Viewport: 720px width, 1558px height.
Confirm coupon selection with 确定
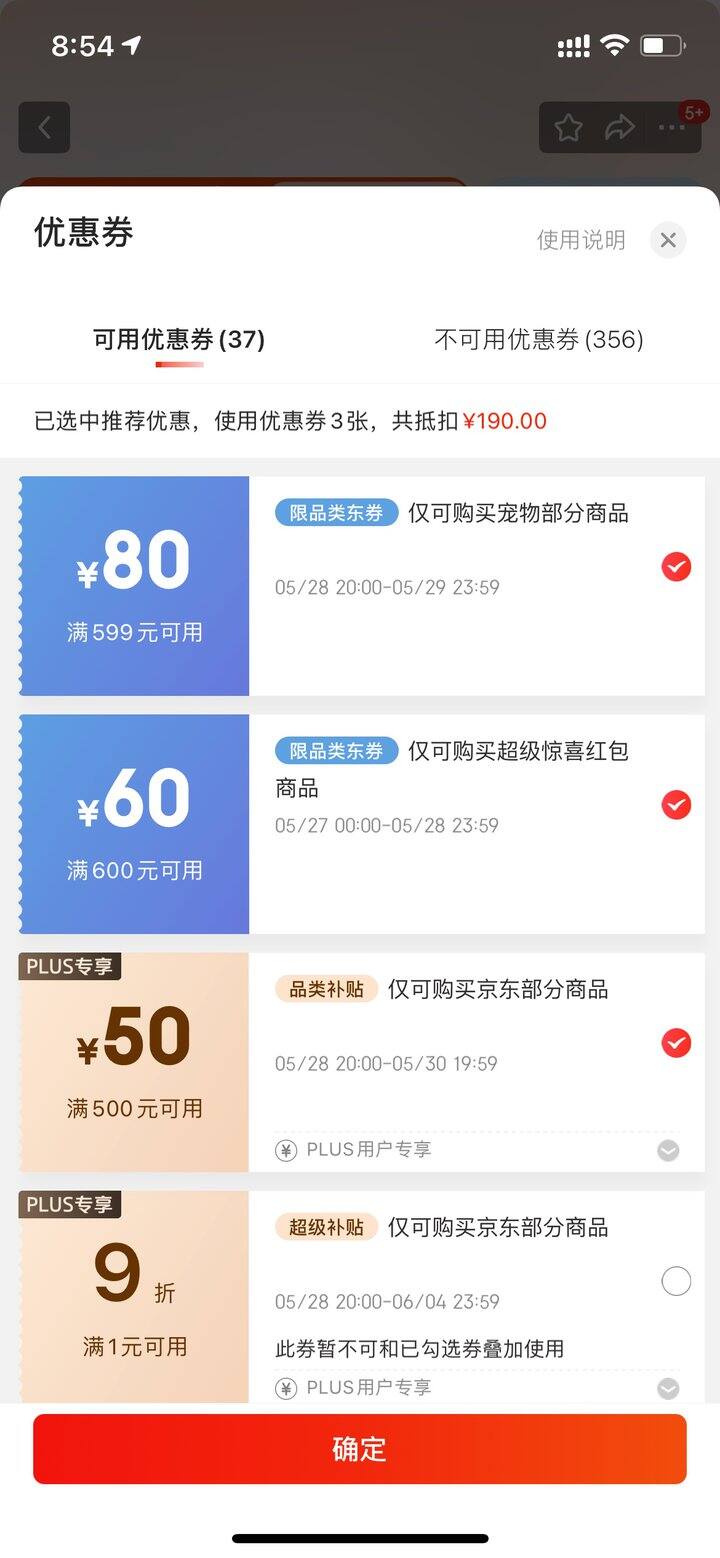[360, 1449]
